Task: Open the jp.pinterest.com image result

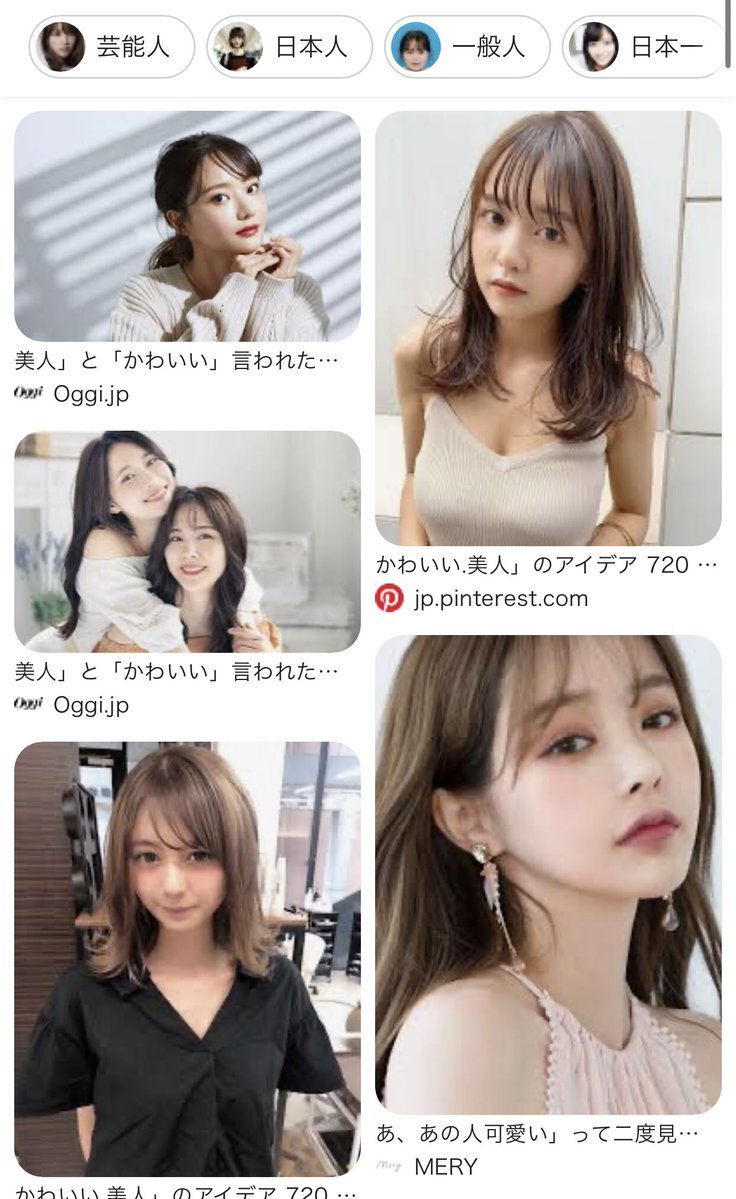Action: (548, 328)
